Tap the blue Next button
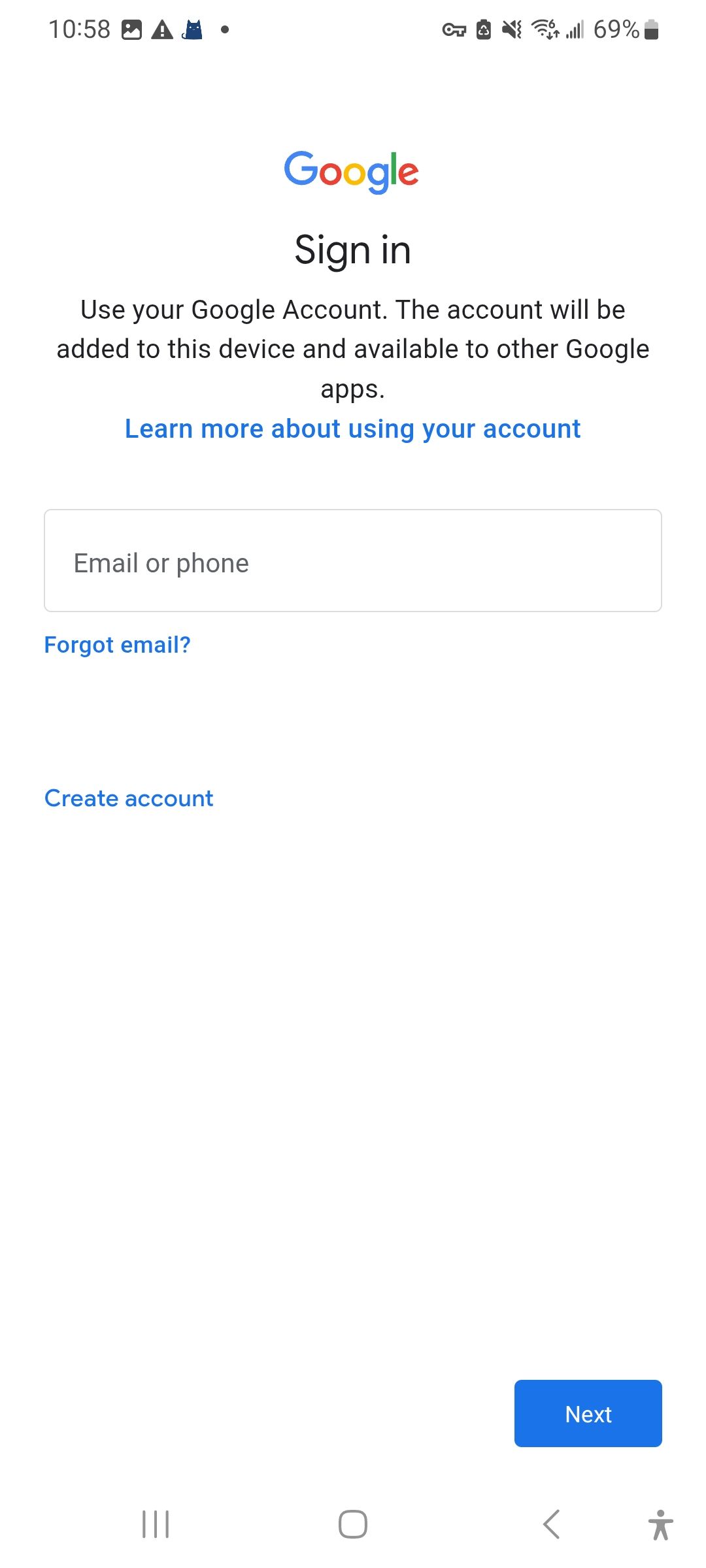Viewport: 706px width, 1568px height. 588,1413
